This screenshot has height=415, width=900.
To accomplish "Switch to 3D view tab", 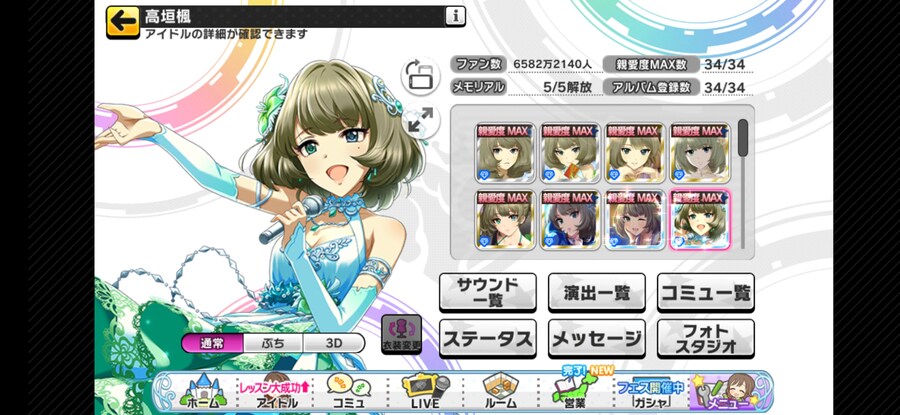I will point(334,343).
